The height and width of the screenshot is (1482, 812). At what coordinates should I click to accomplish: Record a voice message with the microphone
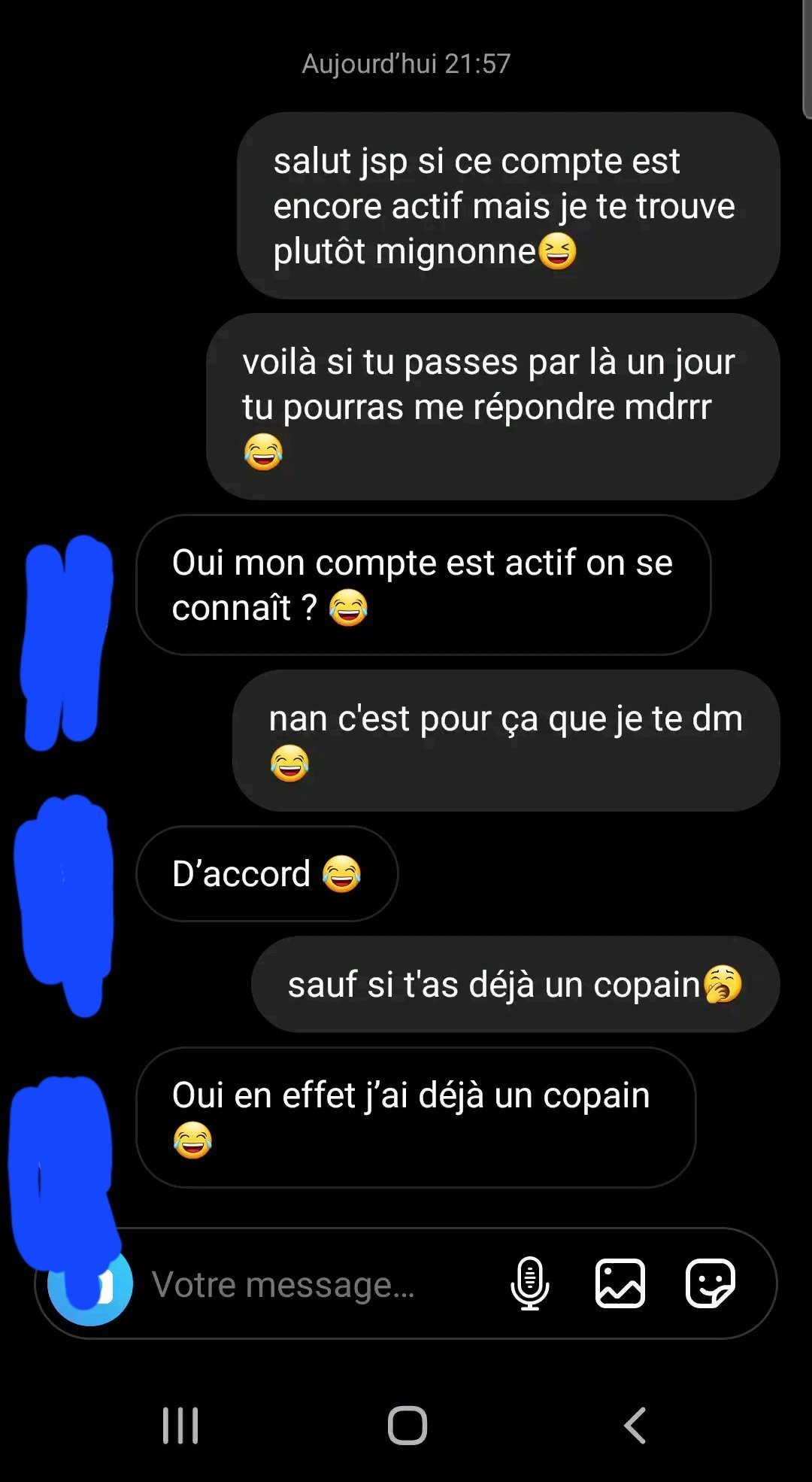click(x=530, y=1283)
